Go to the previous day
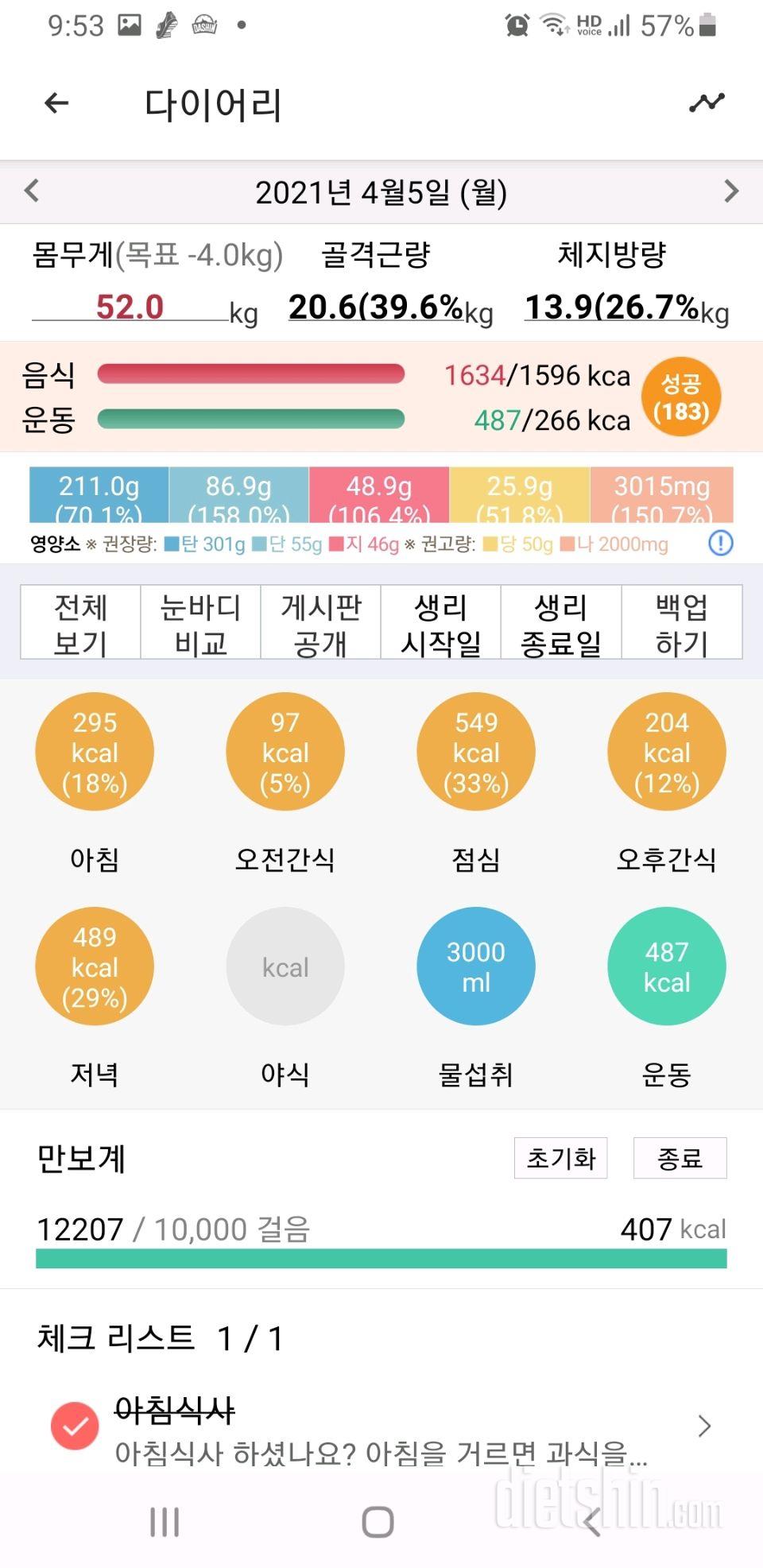 click(x=32, y=192)
